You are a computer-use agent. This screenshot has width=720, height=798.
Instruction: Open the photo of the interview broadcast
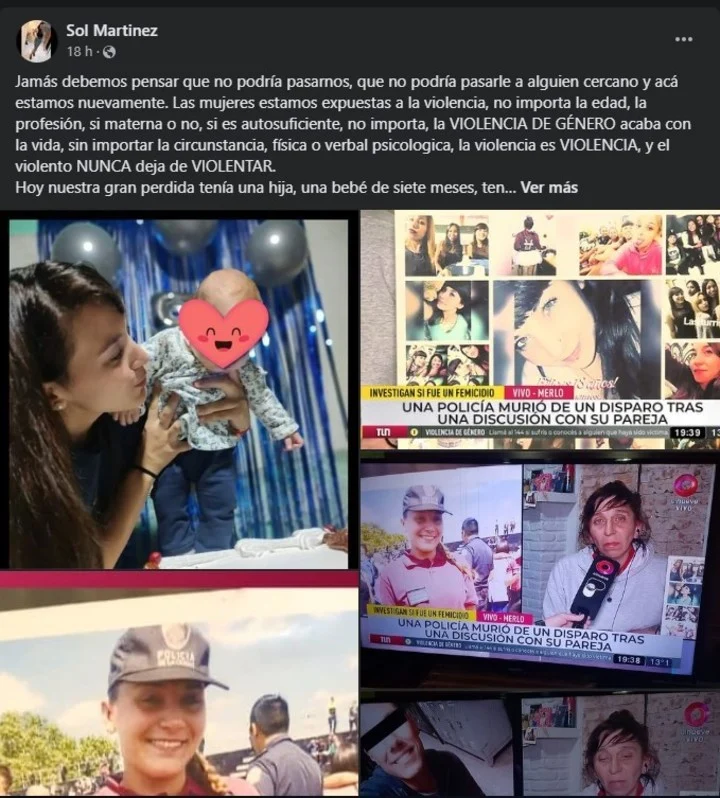(539, 570)
